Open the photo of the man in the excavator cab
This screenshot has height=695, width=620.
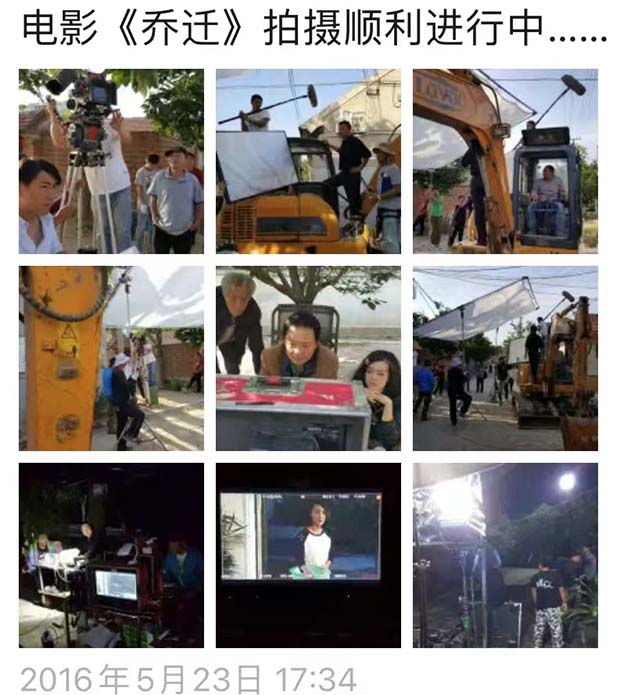505,161
